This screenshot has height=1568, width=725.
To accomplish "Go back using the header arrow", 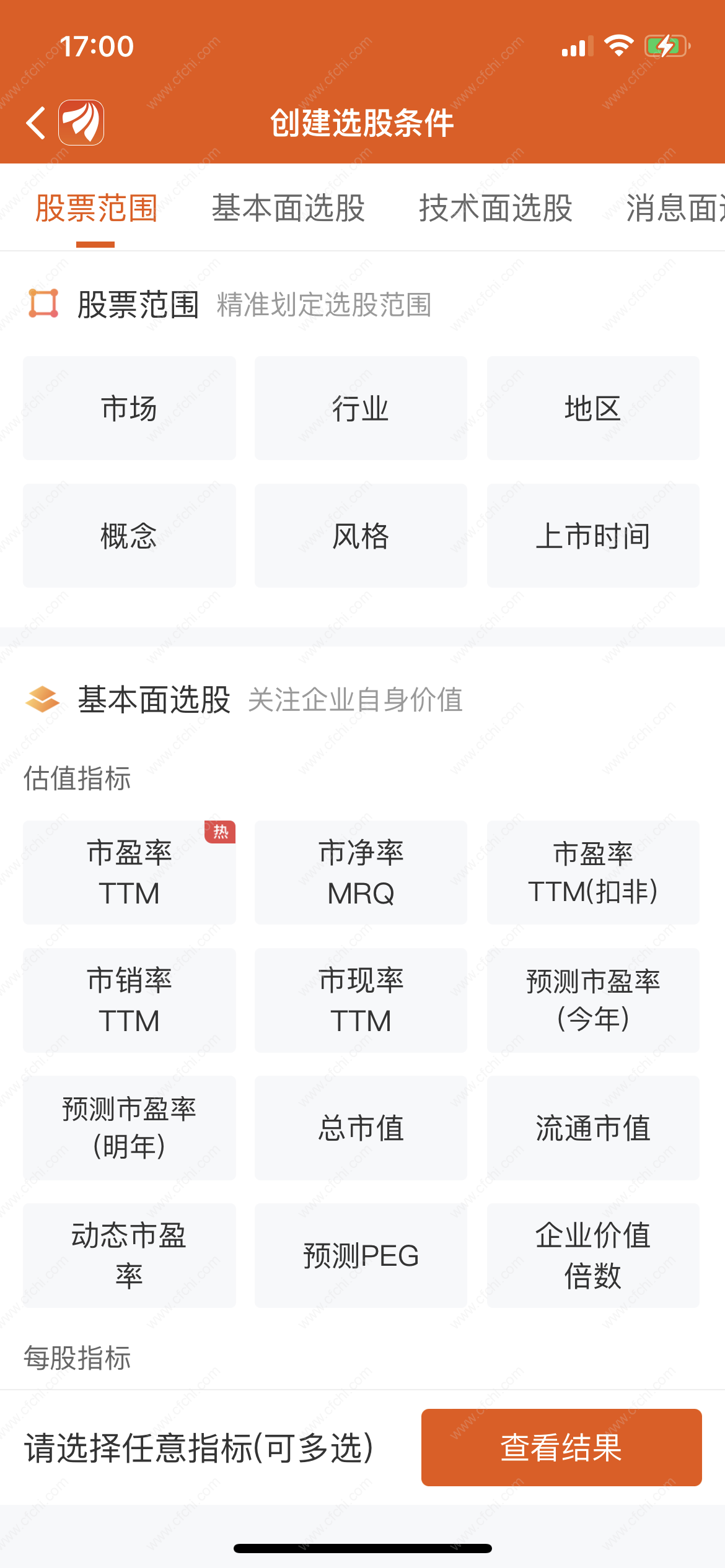I will (x=36, y=123).
